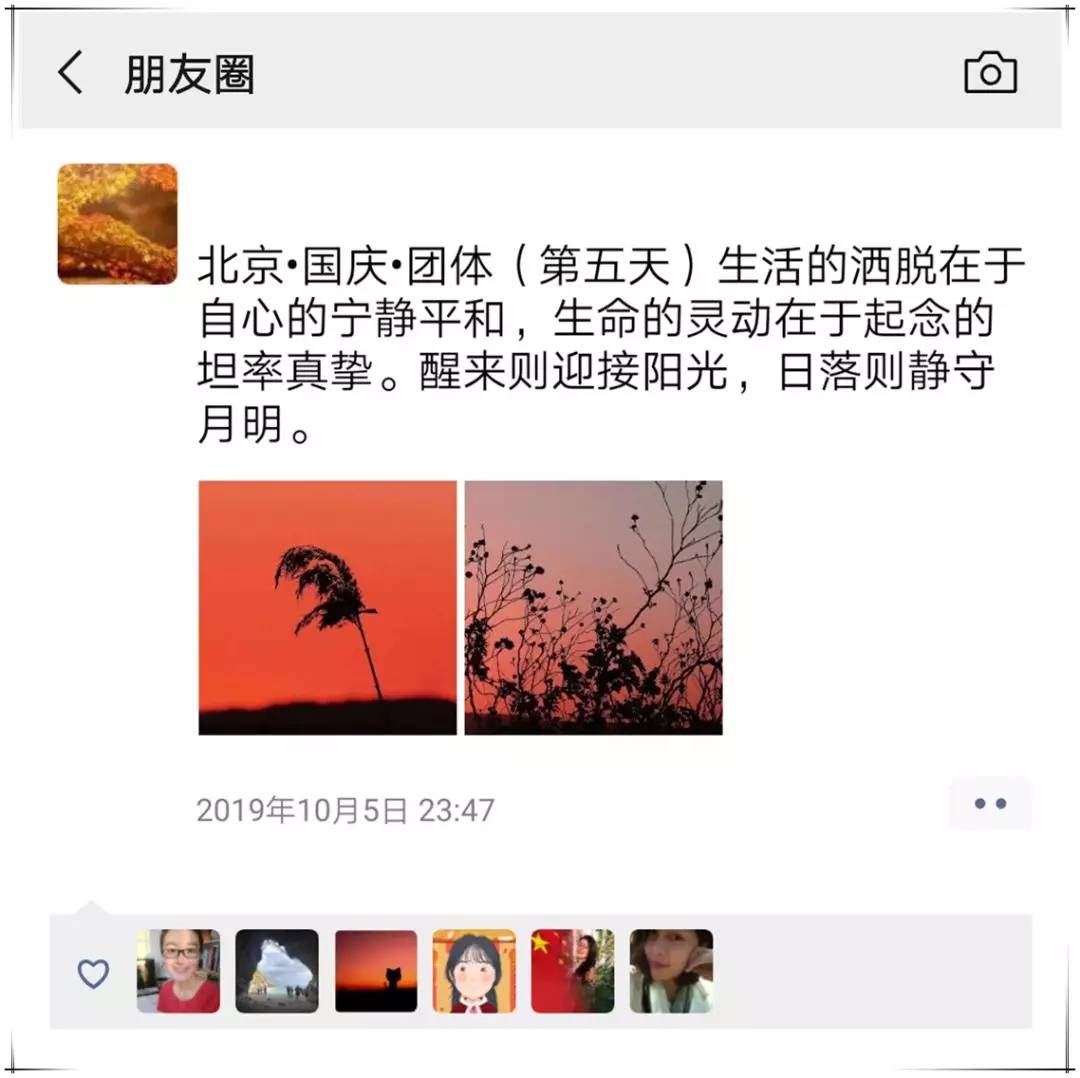Image resolution: width=1080 pixels, height=1078 pixels.
Task: Open the two-dot like and comment menu
Action: point(990,803)
